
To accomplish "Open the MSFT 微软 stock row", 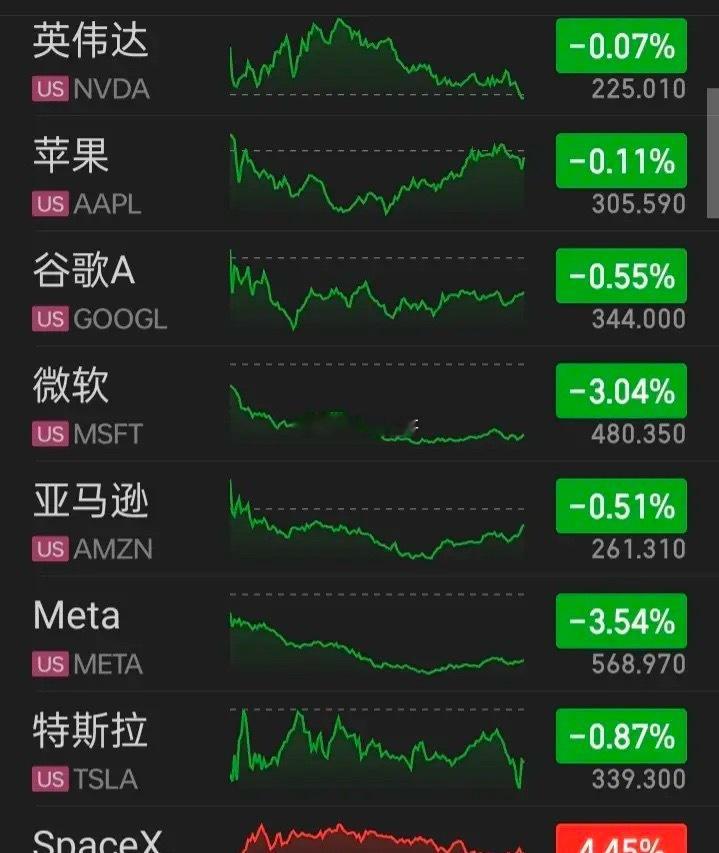I will [x=360, y=404].
